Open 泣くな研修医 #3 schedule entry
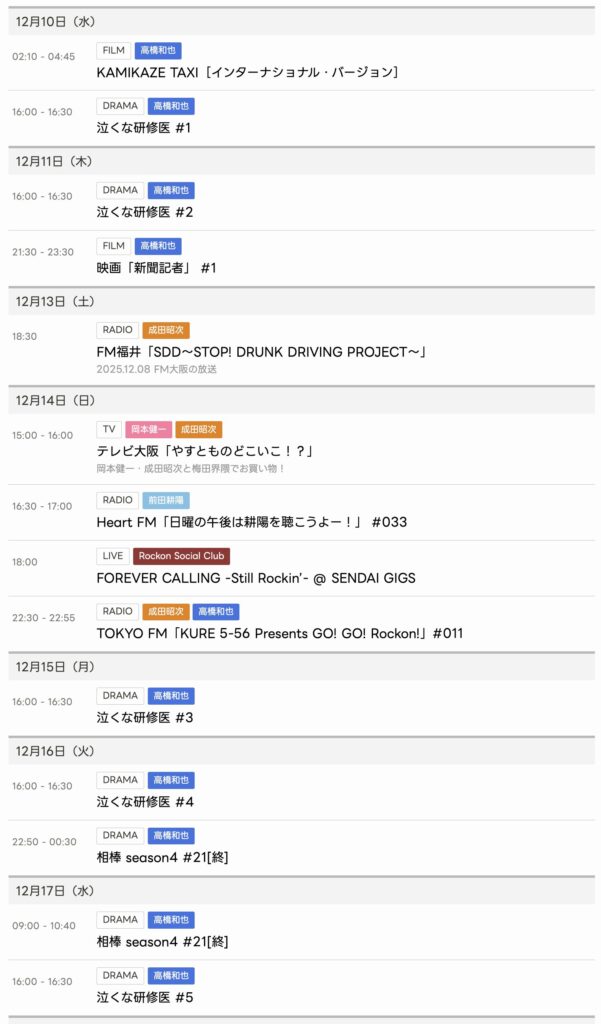The height and width of the screenshot is (1024, 601). pyautogui.click(x=145, y=717)
